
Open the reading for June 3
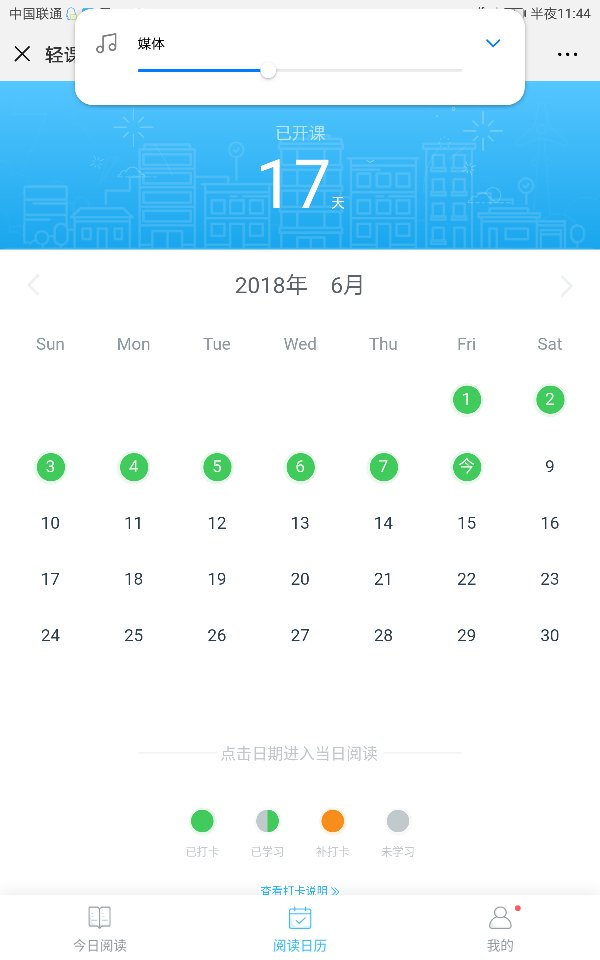click(50, 467)
